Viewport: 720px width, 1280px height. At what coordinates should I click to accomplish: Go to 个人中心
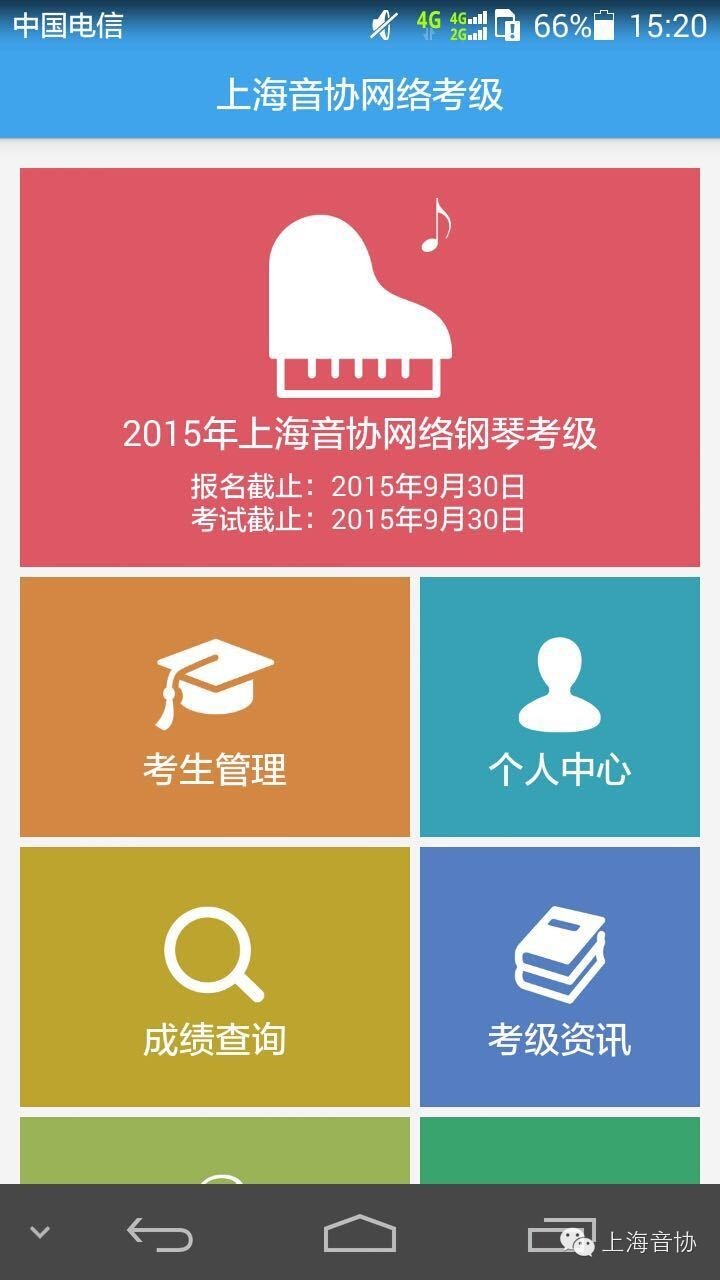560,707
